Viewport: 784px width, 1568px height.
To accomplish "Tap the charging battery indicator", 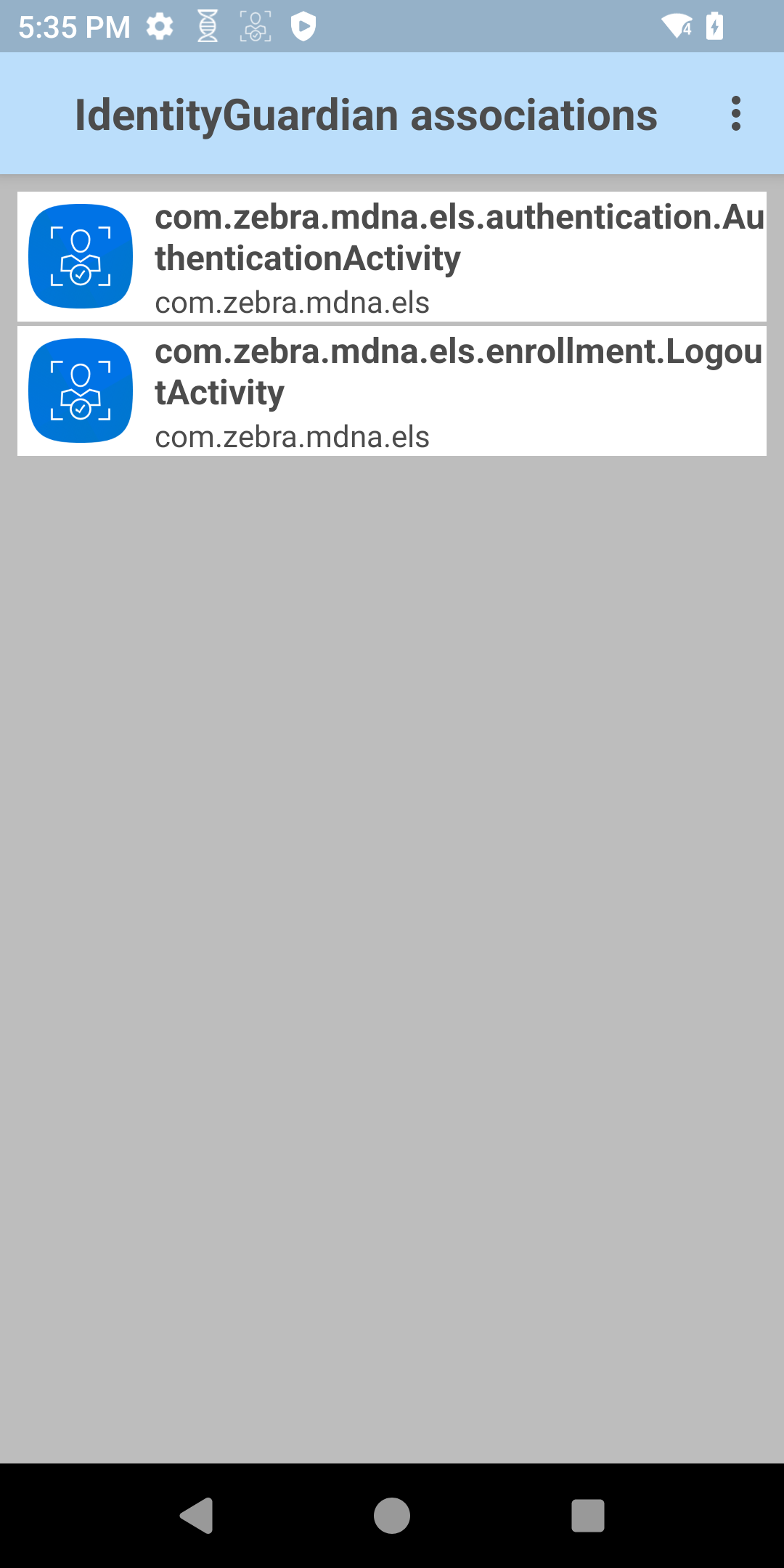I will click(x=715, y=26).
